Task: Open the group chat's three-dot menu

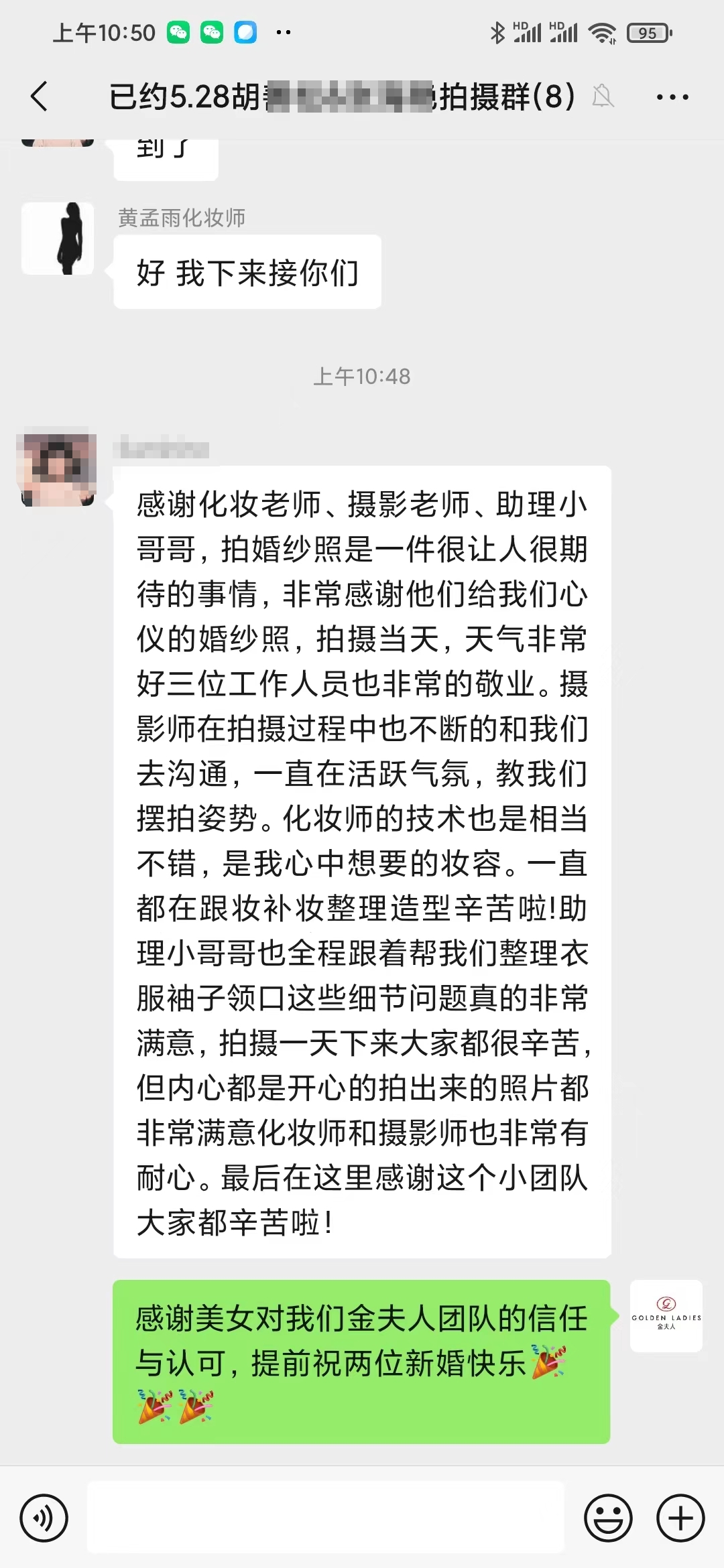Action: click(x=672, y=97)
